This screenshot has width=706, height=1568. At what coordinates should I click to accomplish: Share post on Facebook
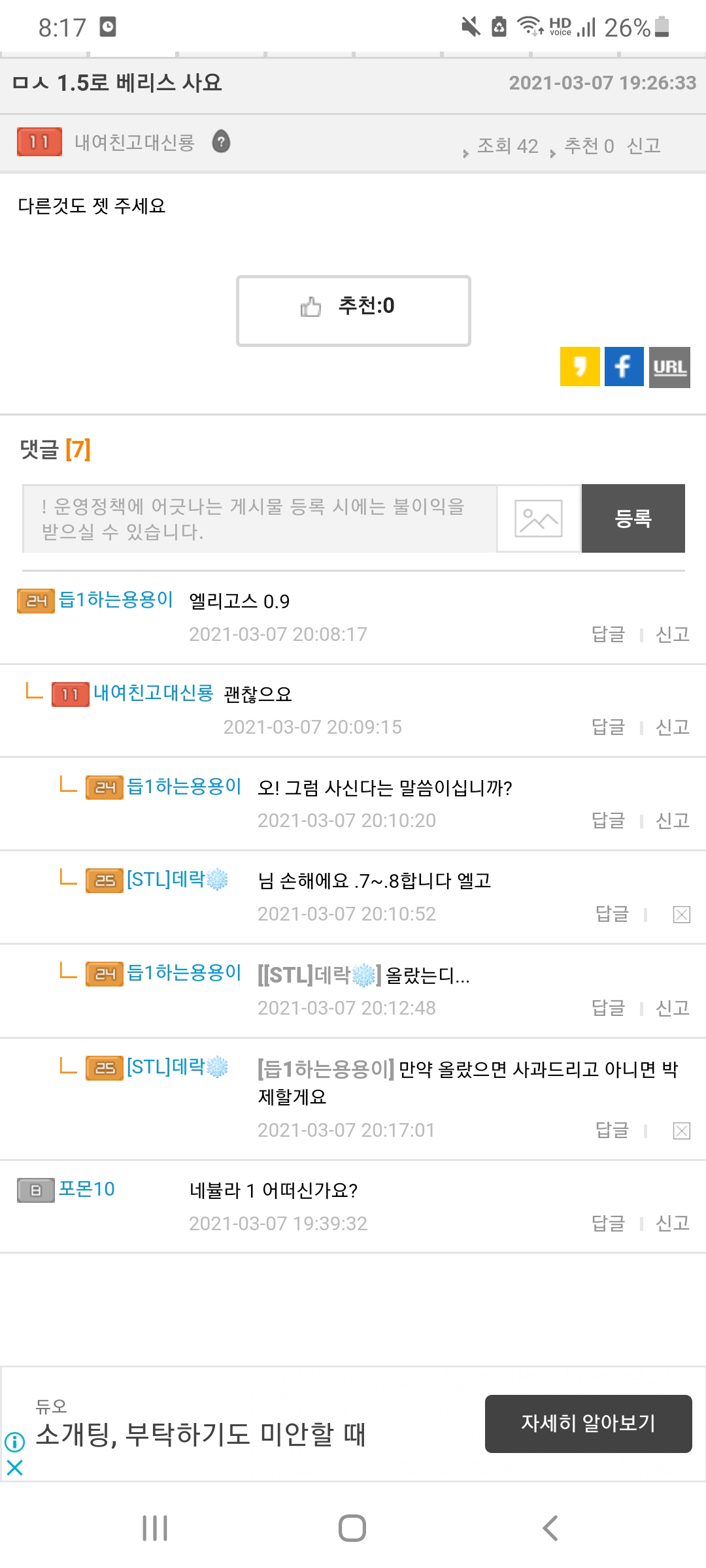coord(624,367)
